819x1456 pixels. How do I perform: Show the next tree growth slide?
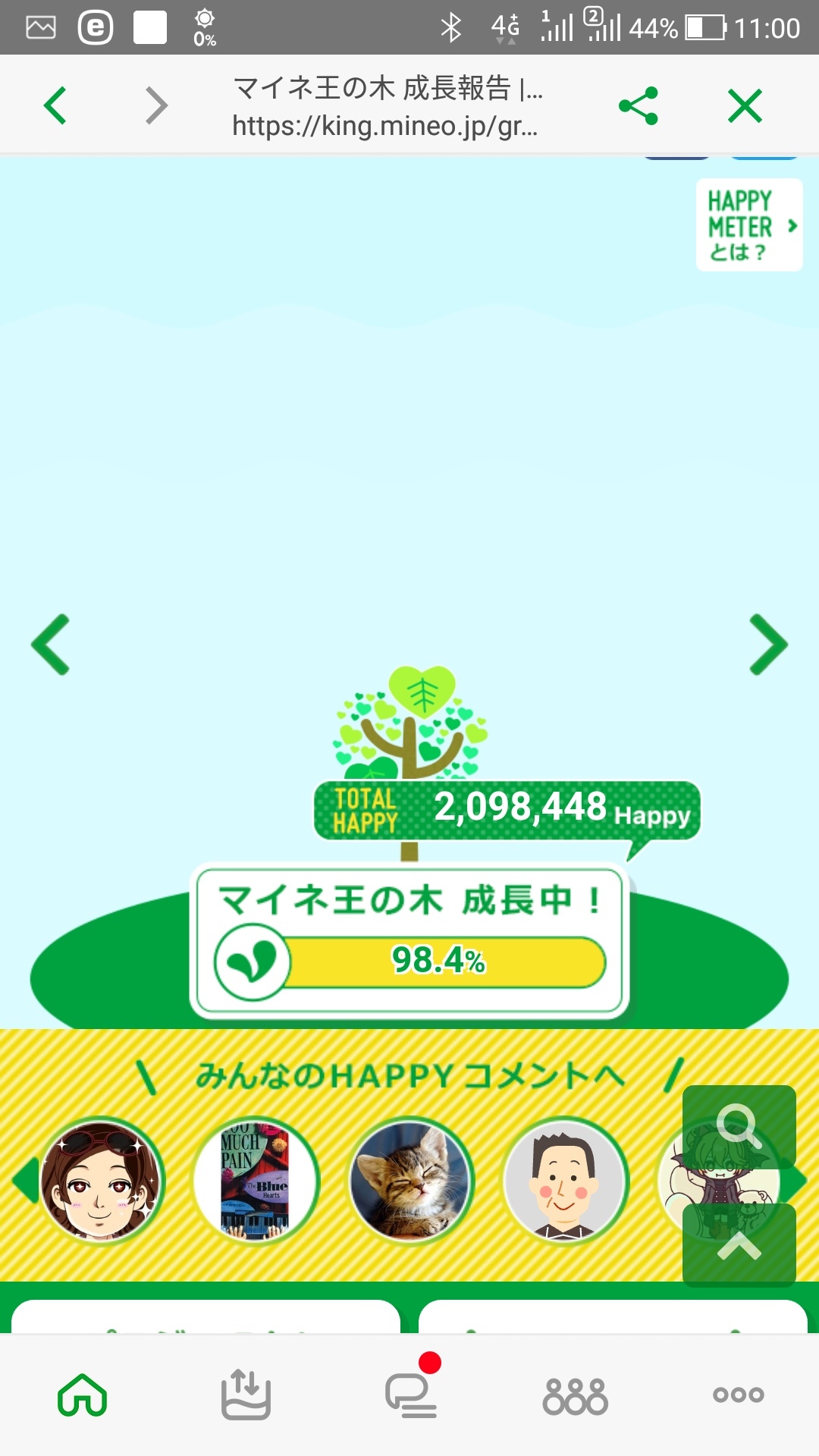click(x=768, y=645)
